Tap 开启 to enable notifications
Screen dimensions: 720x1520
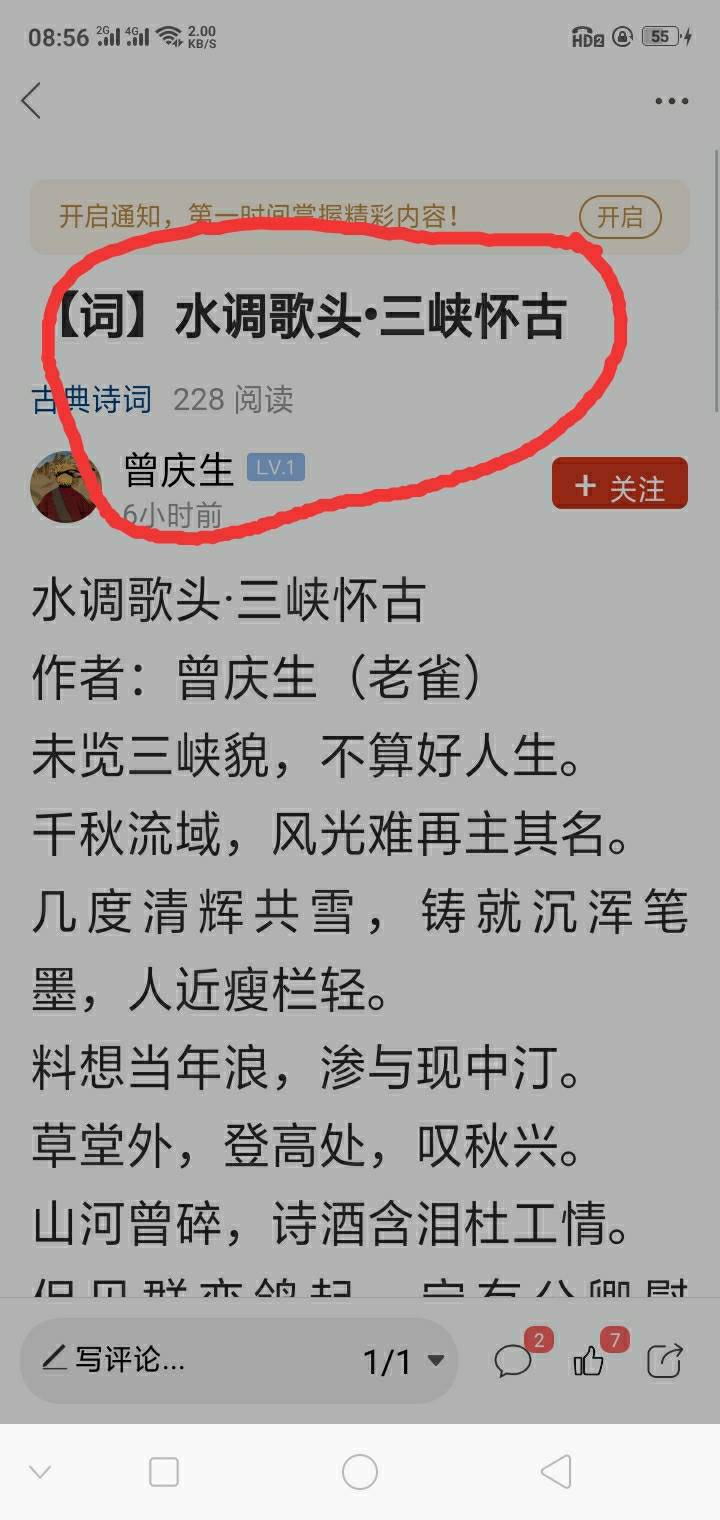(620, 217)
